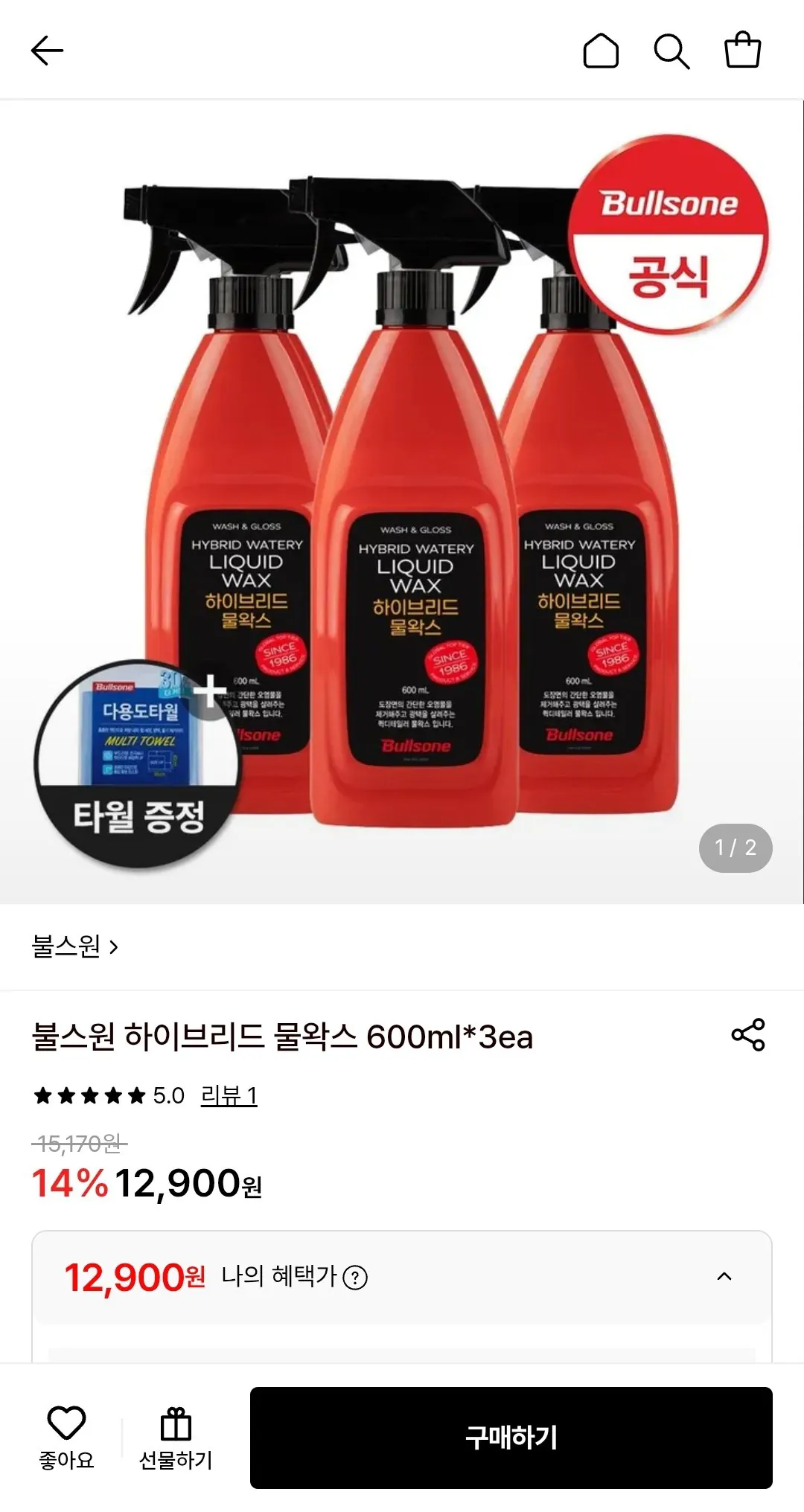Go back using the arrow icon
The image size is (804, 1512).
point(47,51)
